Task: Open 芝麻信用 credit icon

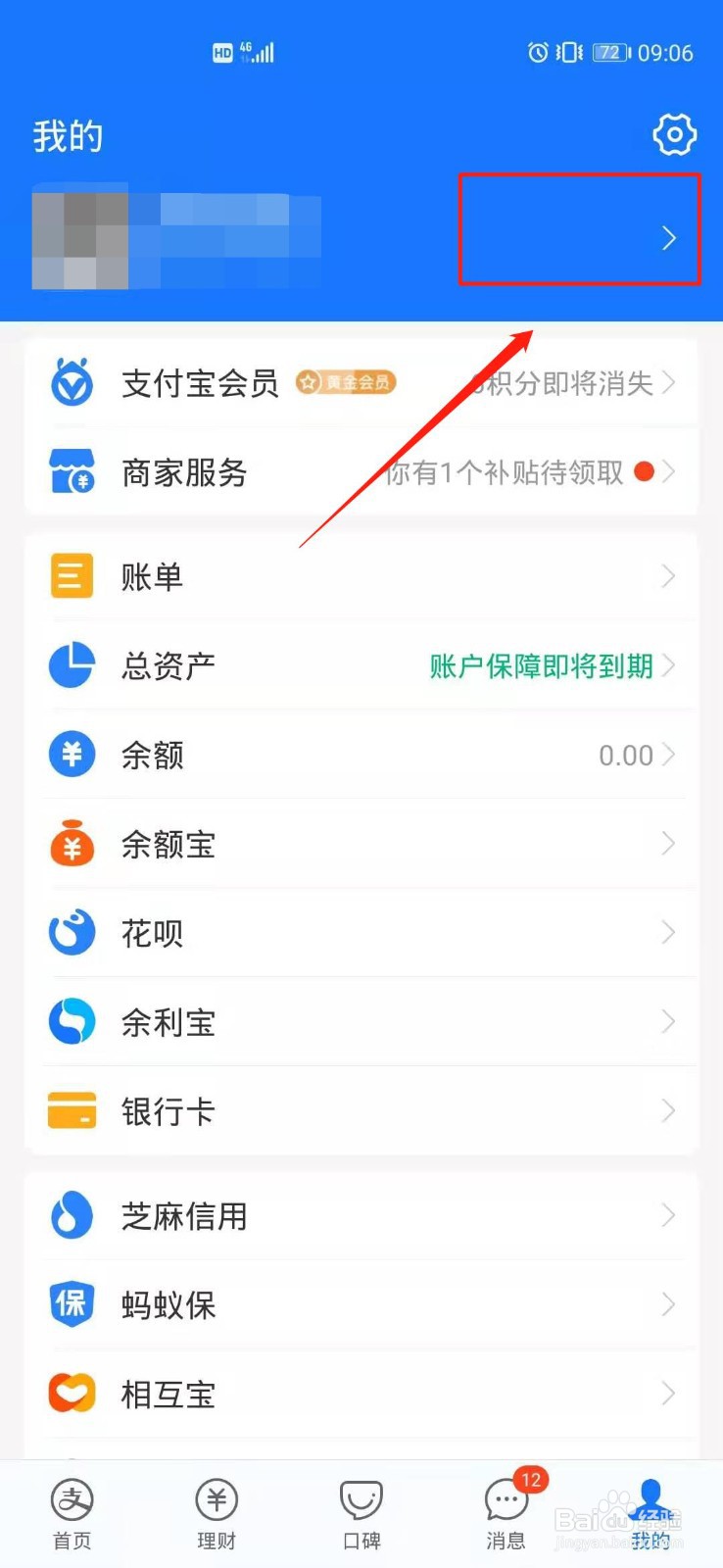Action: tap(71, 1215)
